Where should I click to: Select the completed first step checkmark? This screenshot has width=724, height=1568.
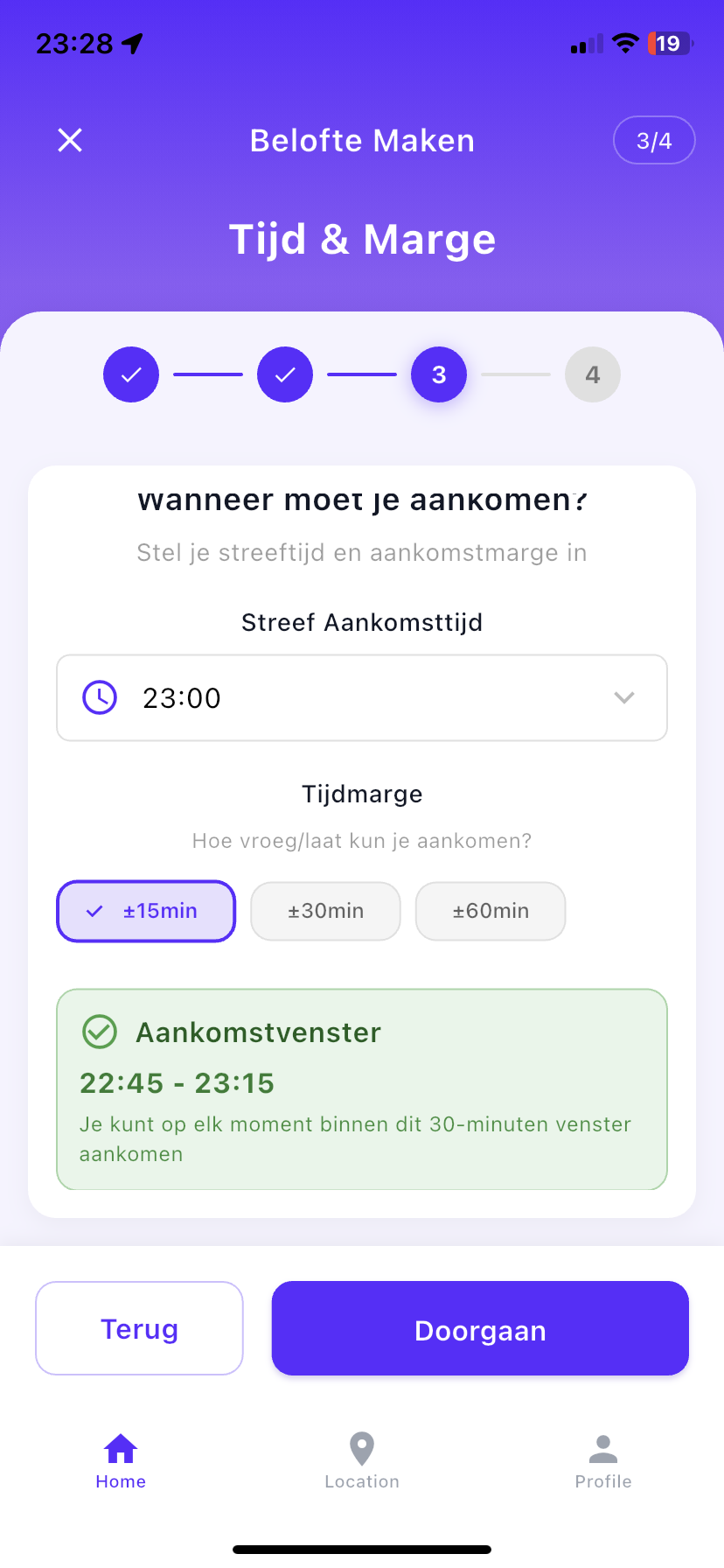tap(131, 374)
